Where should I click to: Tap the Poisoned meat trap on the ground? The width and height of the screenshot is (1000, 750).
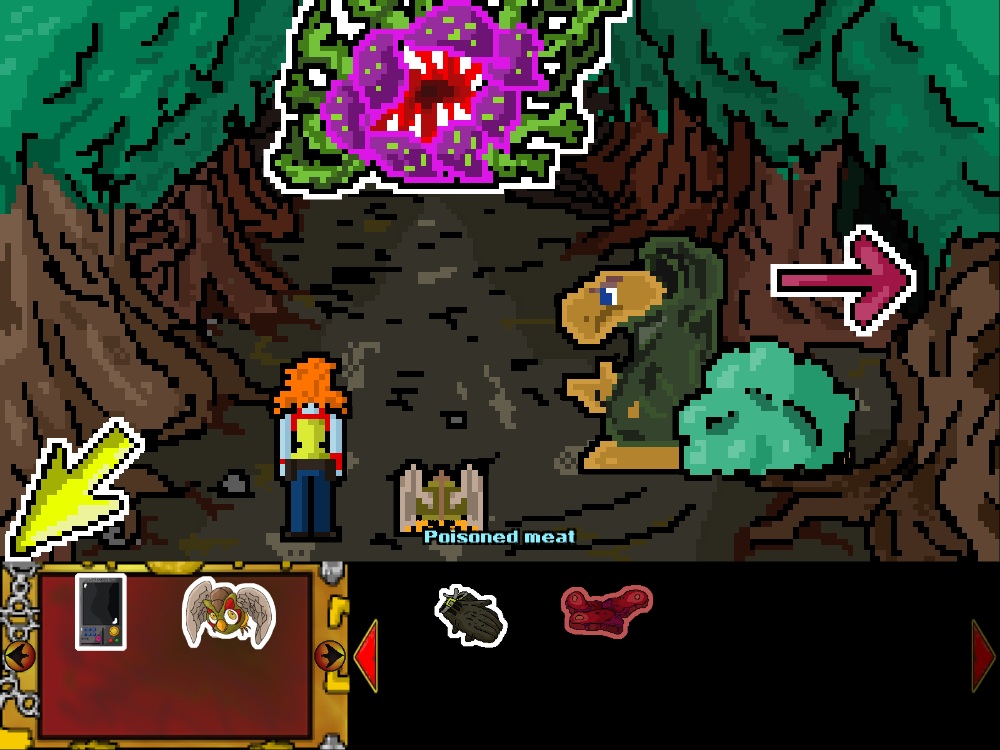pyautogui.click(x=441, y=497)
